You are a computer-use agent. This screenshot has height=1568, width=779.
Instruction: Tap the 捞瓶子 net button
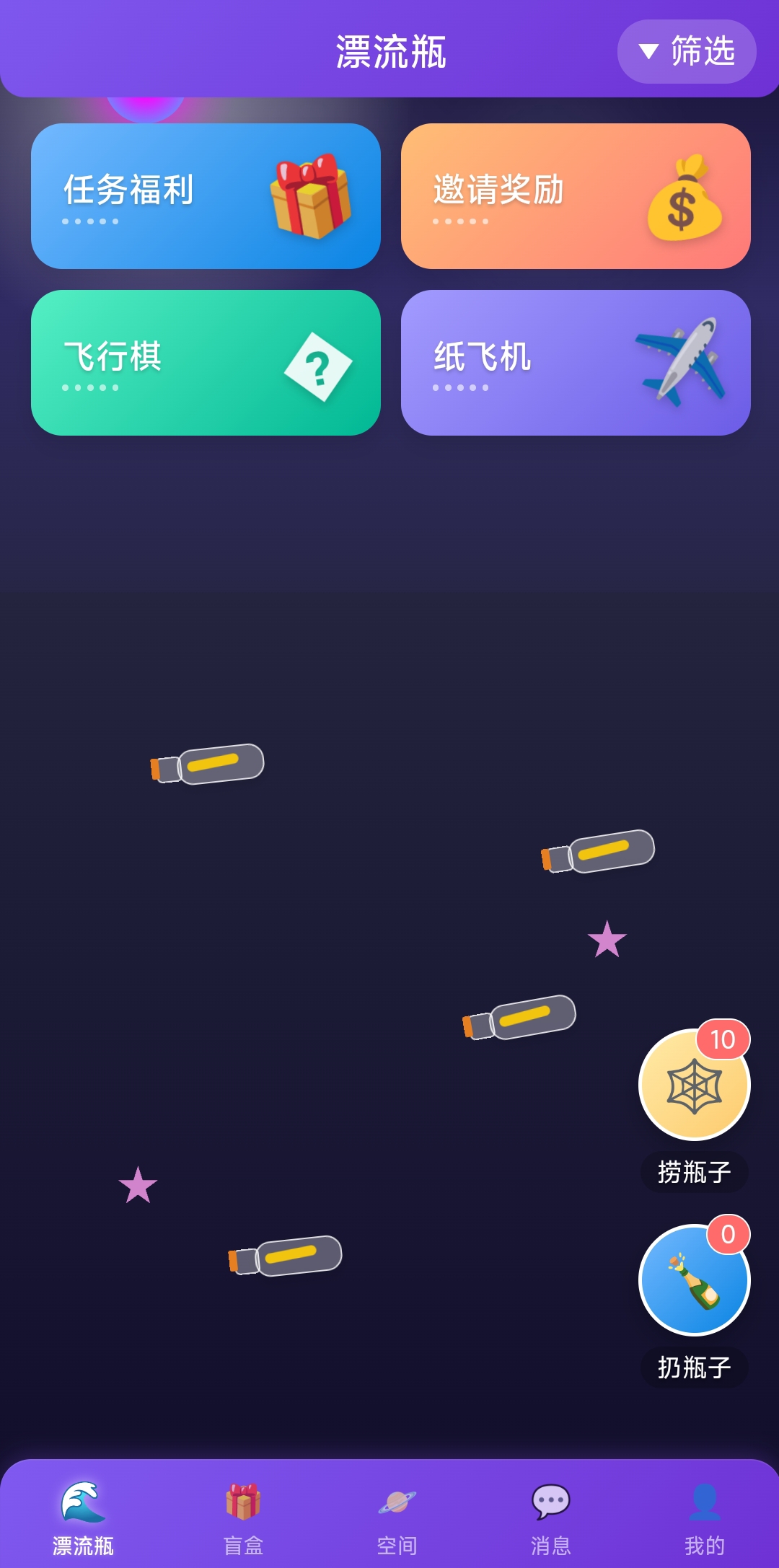pyautogui.click(x=694, y=1085)
